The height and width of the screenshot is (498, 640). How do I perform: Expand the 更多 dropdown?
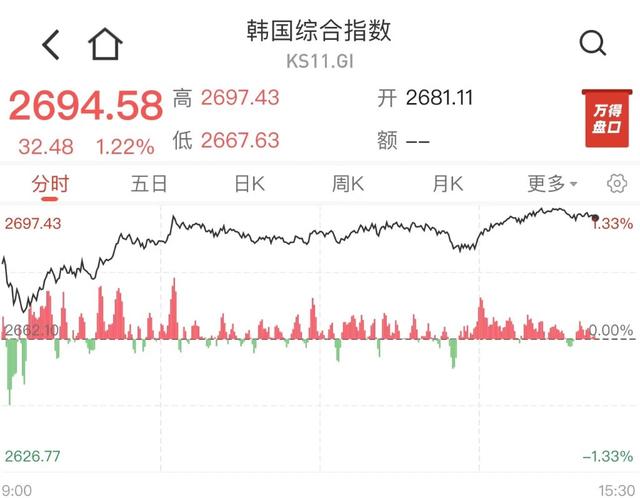(x=552, y=184)
